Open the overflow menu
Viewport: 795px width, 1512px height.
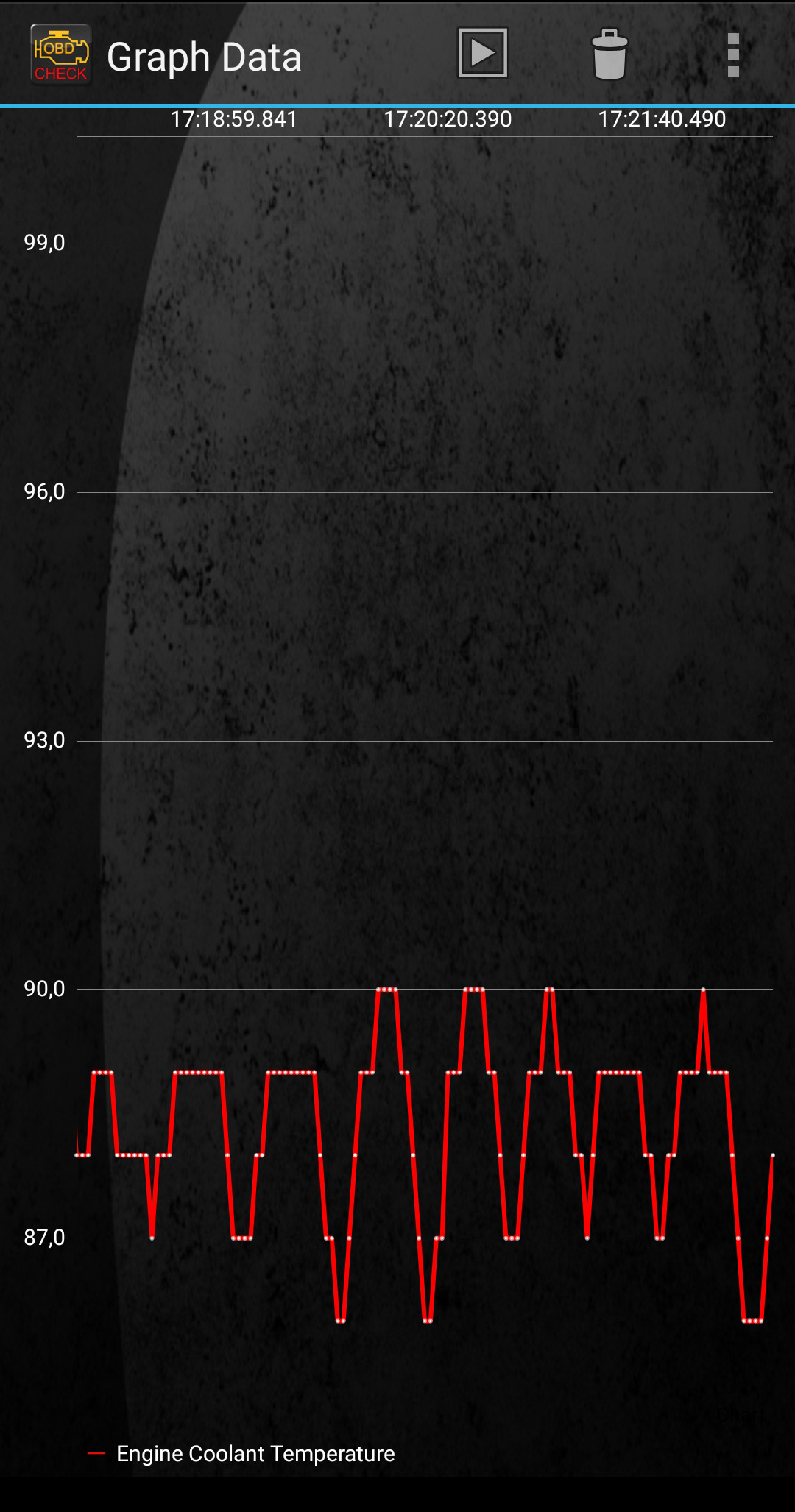pos(733,55)
